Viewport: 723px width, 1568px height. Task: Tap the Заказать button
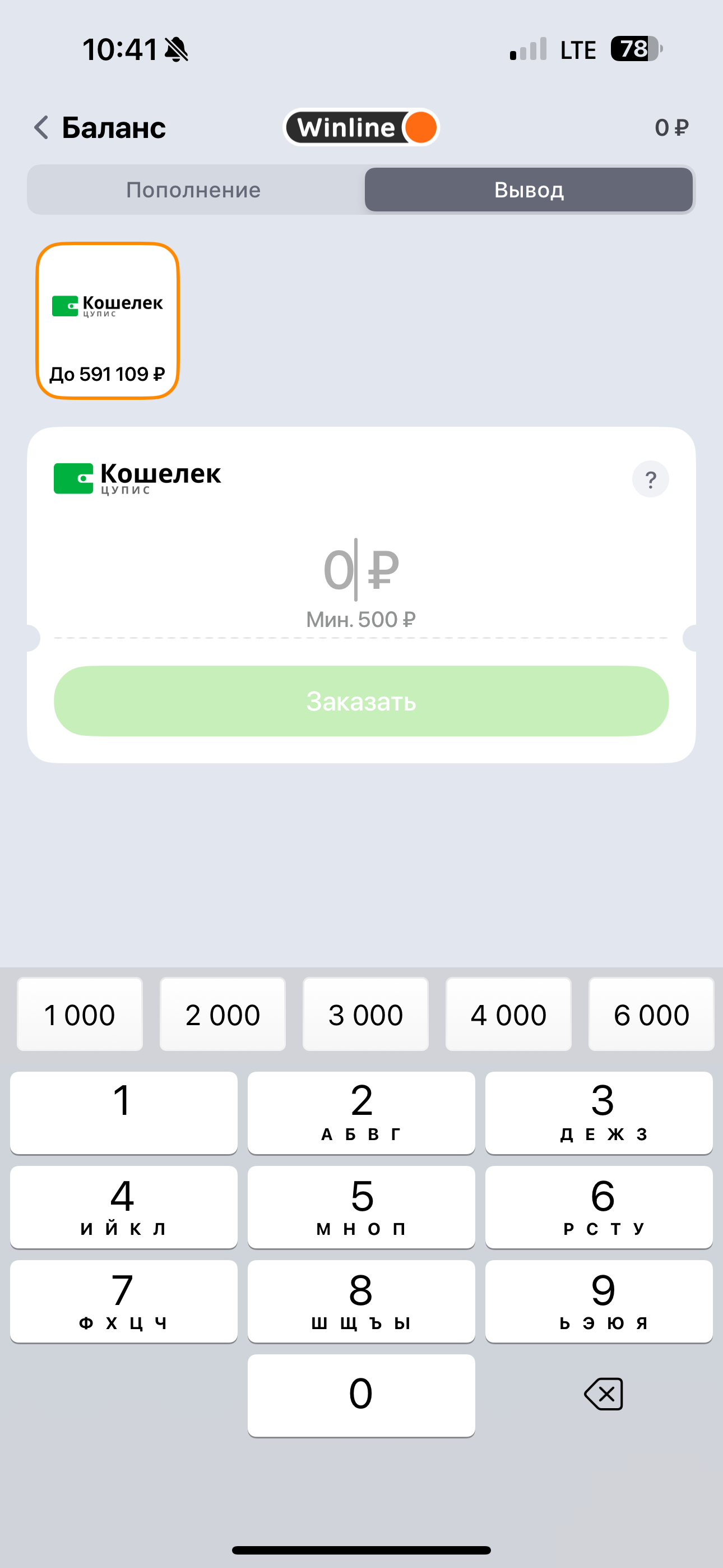click(361, 701)
